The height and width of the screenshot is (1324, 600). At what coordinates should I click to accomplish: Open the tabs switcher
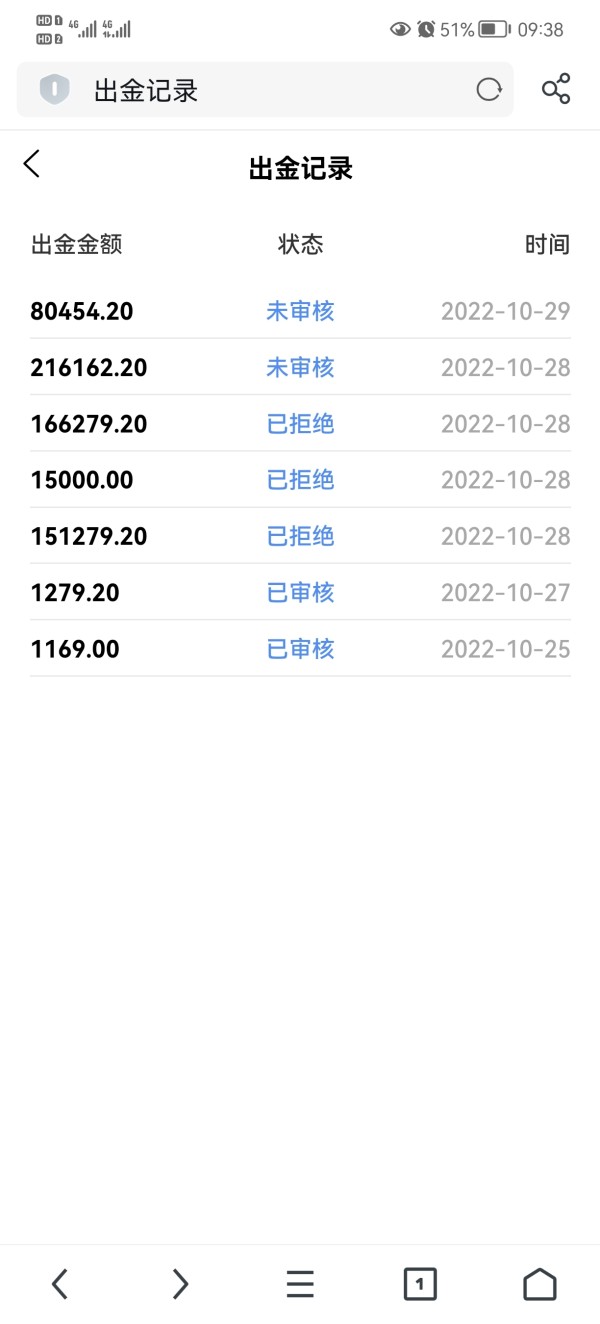(420, 1284)
